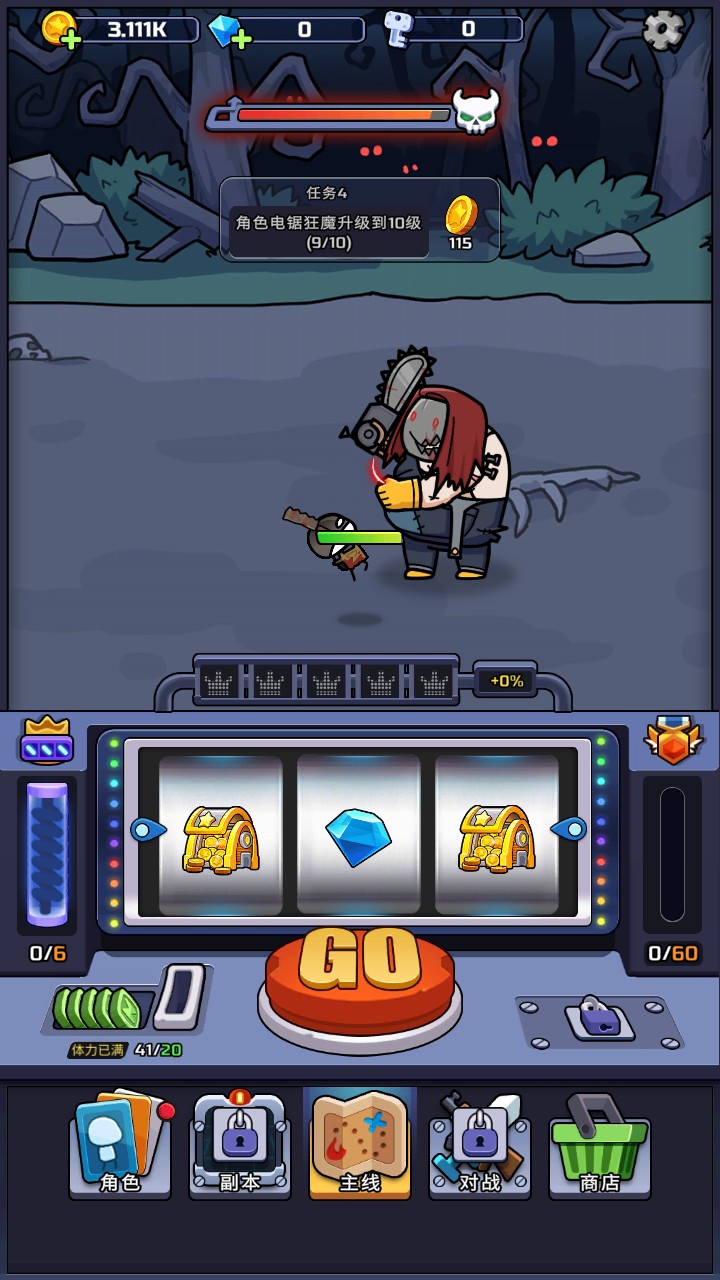Screen dimensions: 720x1280
Task: Tap the purple crown icon above the tube
Action: point(47,741)
